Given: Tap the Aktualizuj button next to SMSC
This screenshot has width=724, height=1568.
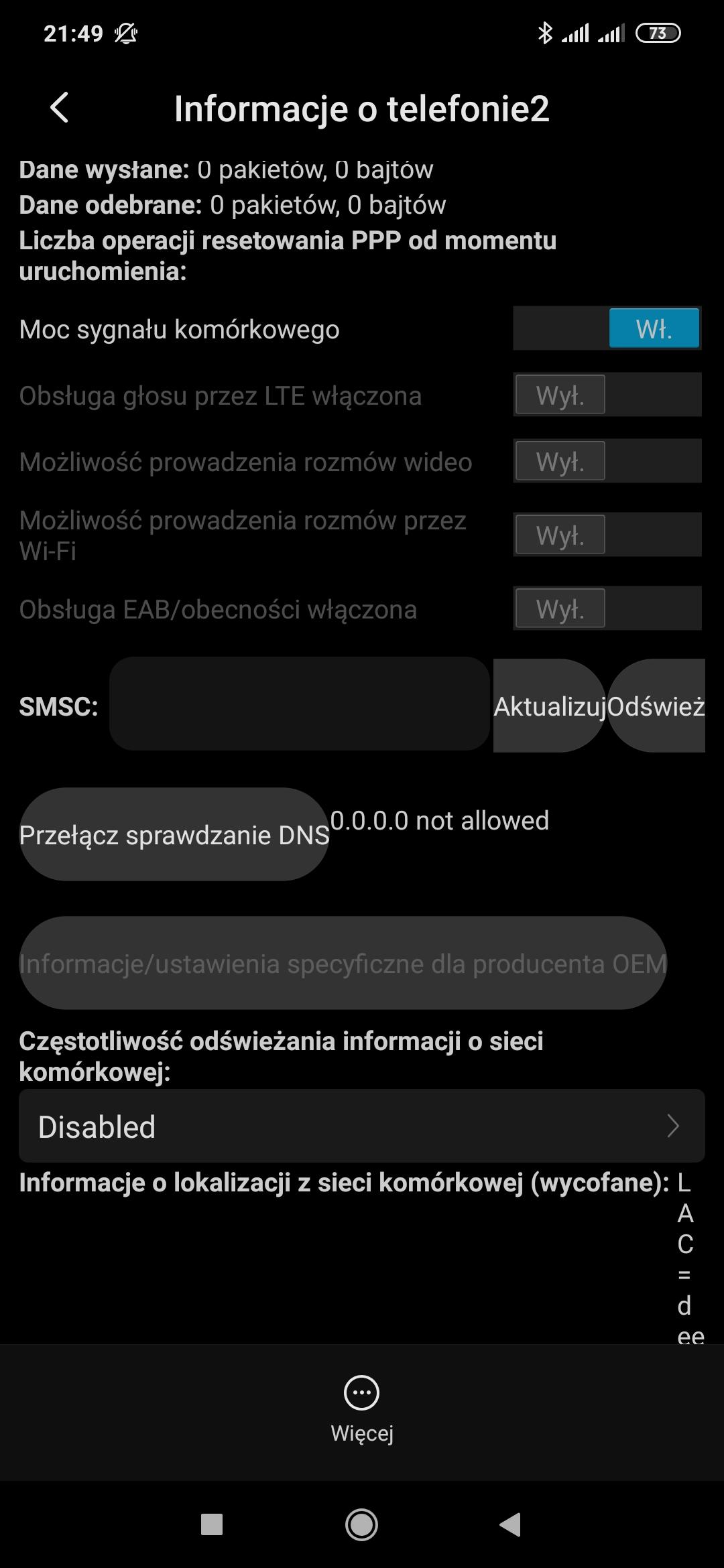Looking at the screenshot, I should tap(549, 706).
